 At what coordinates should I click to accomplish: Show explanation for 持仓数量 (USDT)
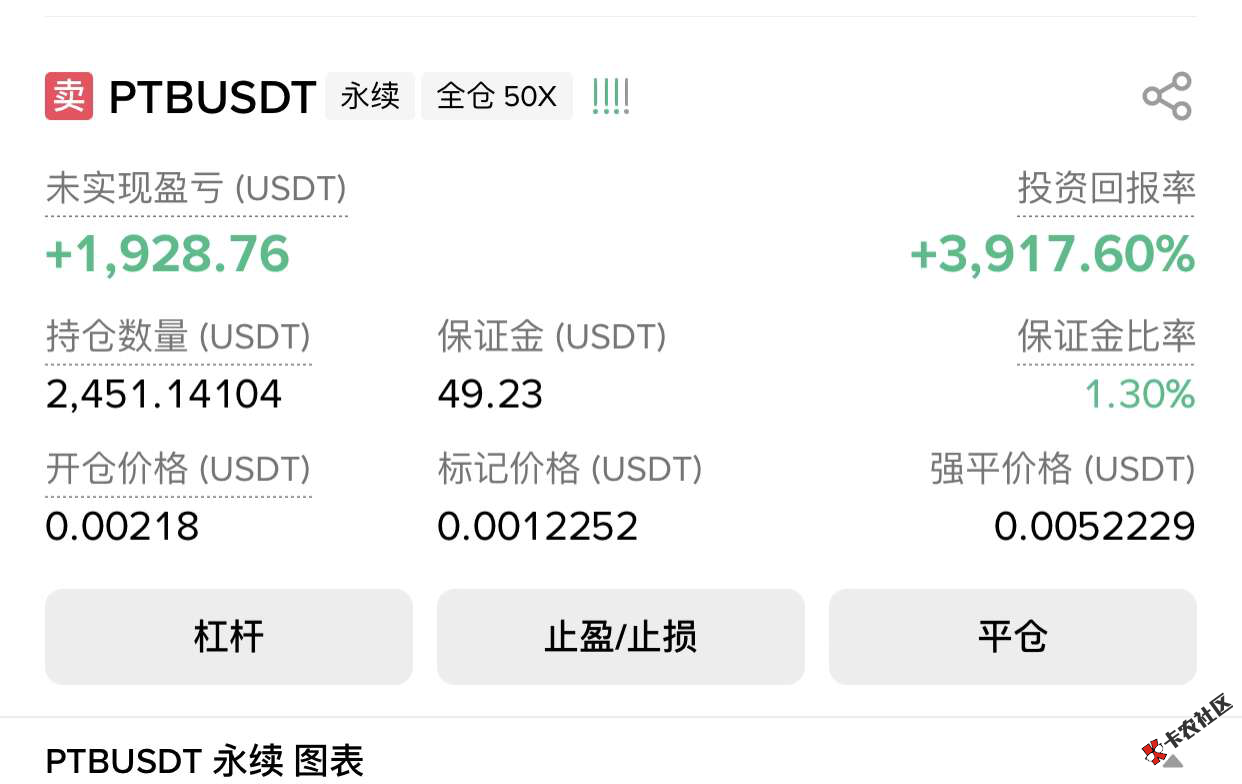(178, 337)
